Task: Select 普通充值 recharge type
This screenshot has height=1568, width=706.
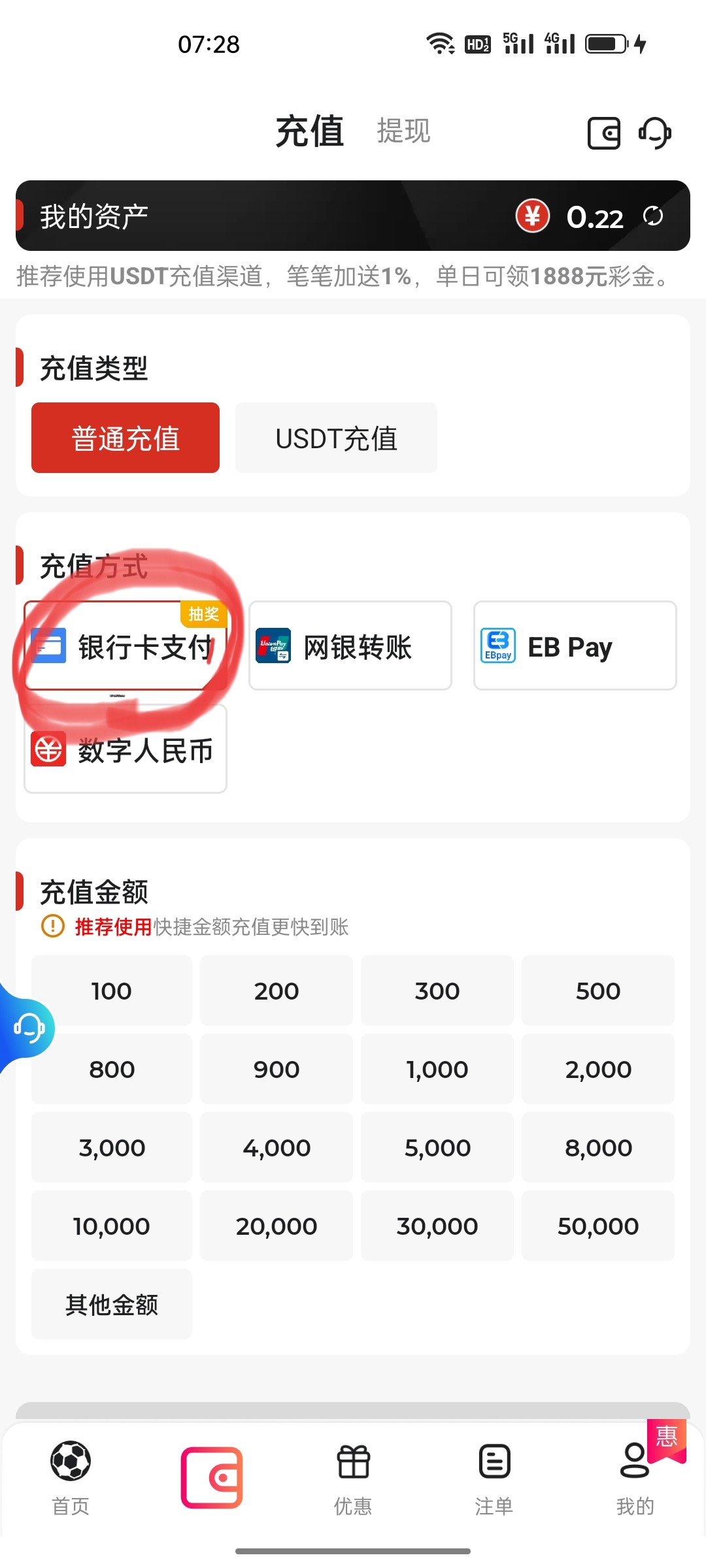Action: click(x=126, y=438)
